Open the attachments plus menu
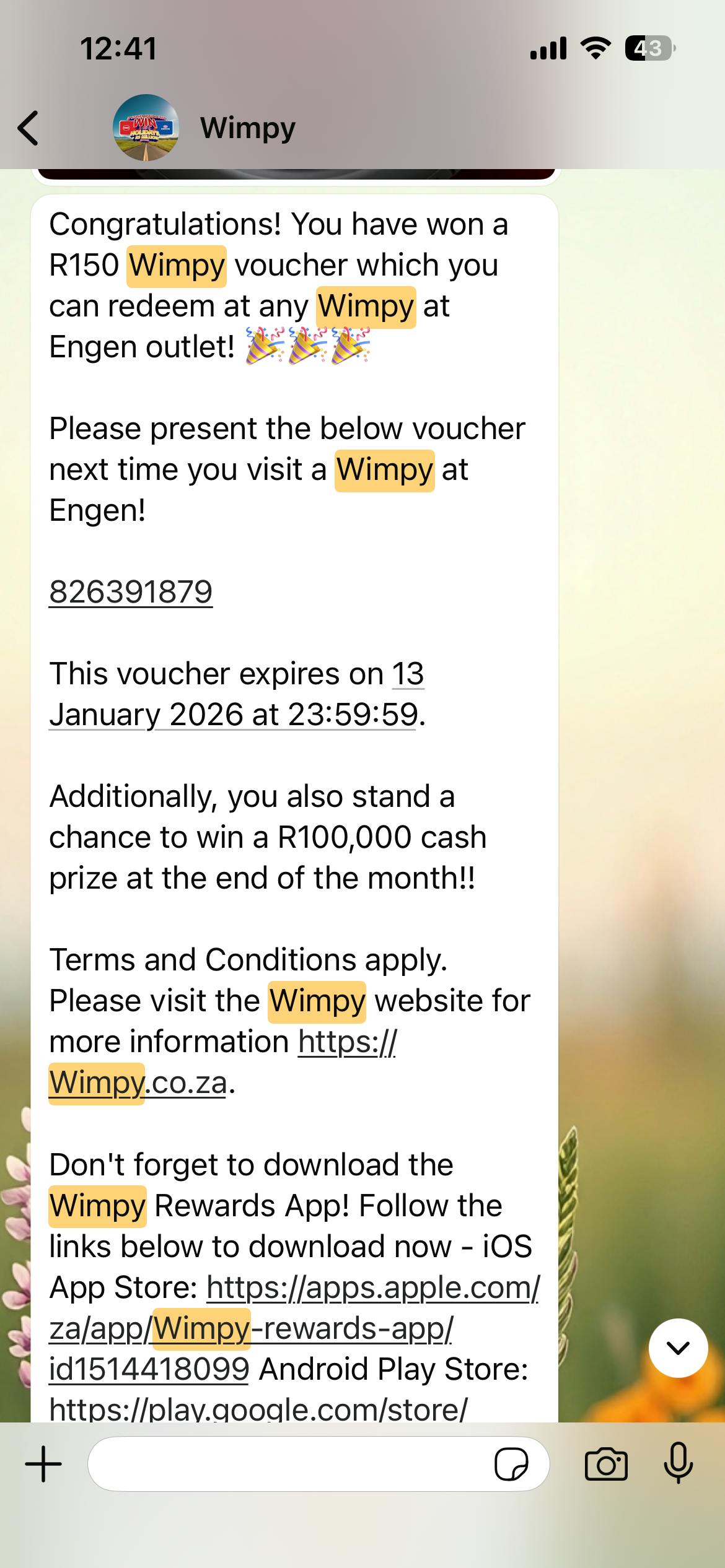The image size is (725, 1568). [43, 1464]
